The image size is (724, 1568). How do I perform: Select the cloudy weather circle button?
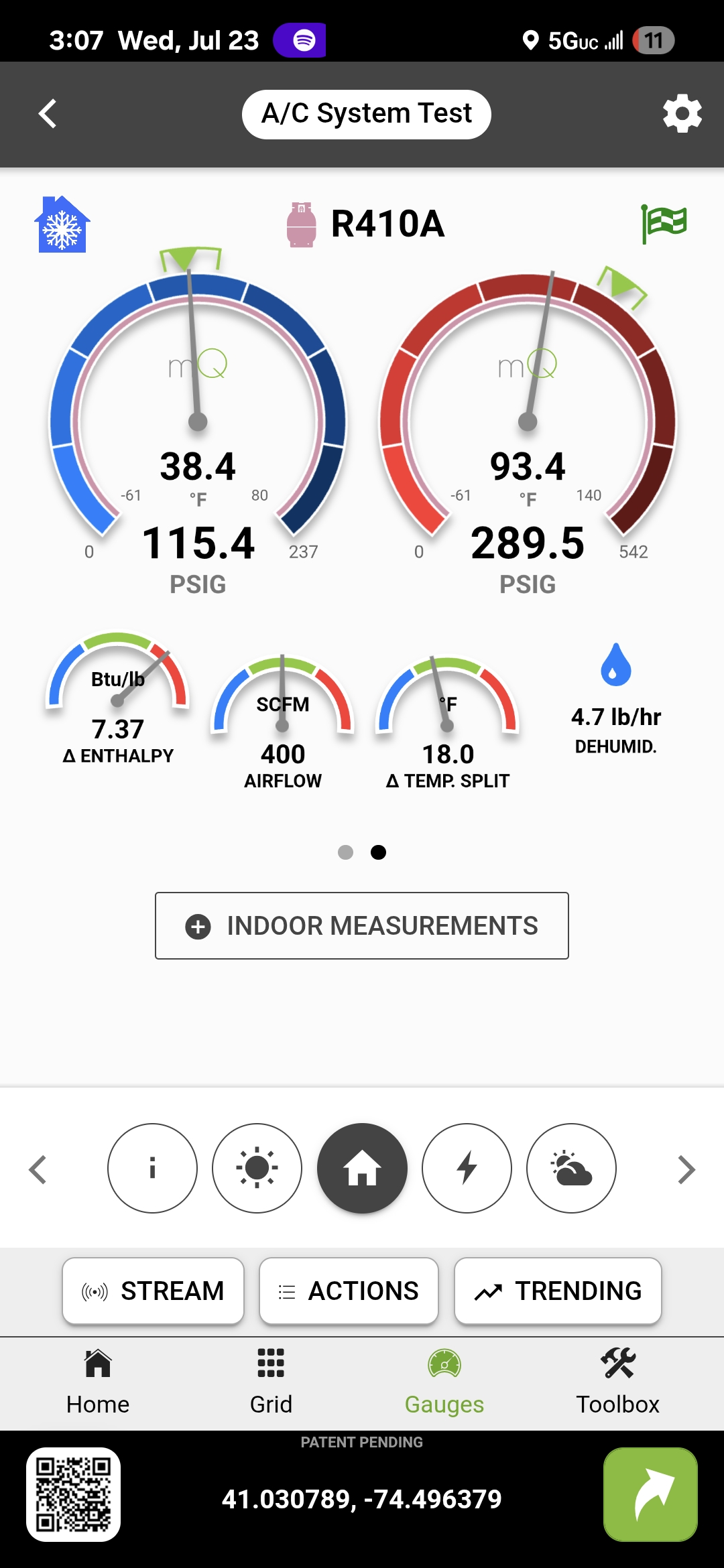571,1168
